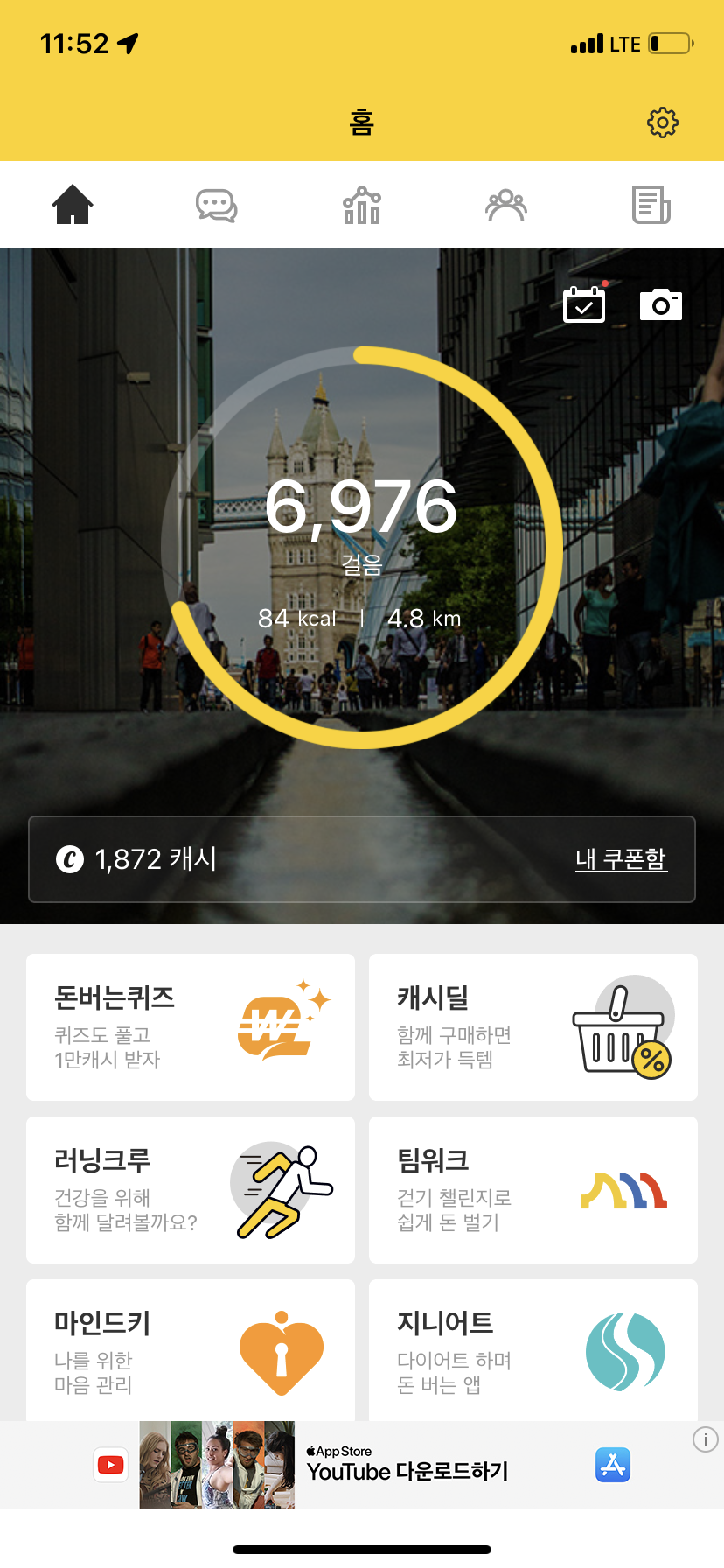Image resolution: width=724 pixels, height=1568 pixels.
Task: Open the camera icon
Action: 661,304
